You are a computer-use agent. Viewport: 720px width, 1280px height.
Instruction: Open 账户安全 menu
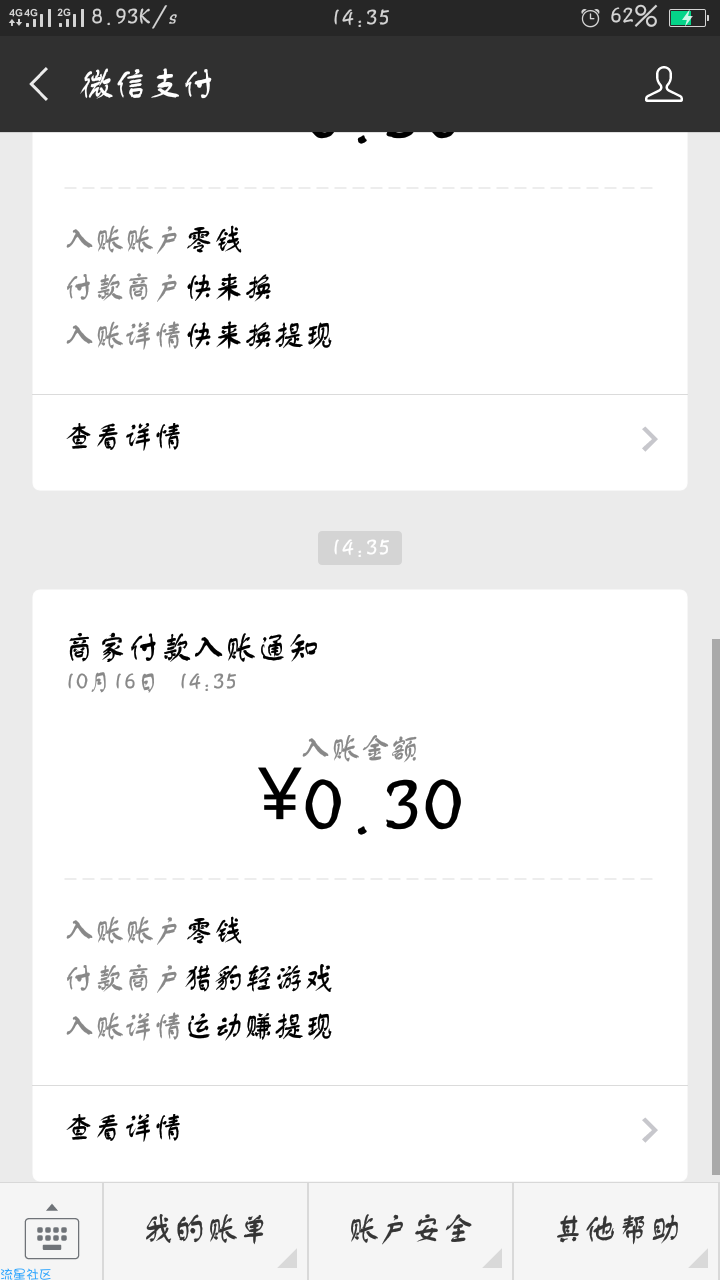click(x=410, y=1232)
